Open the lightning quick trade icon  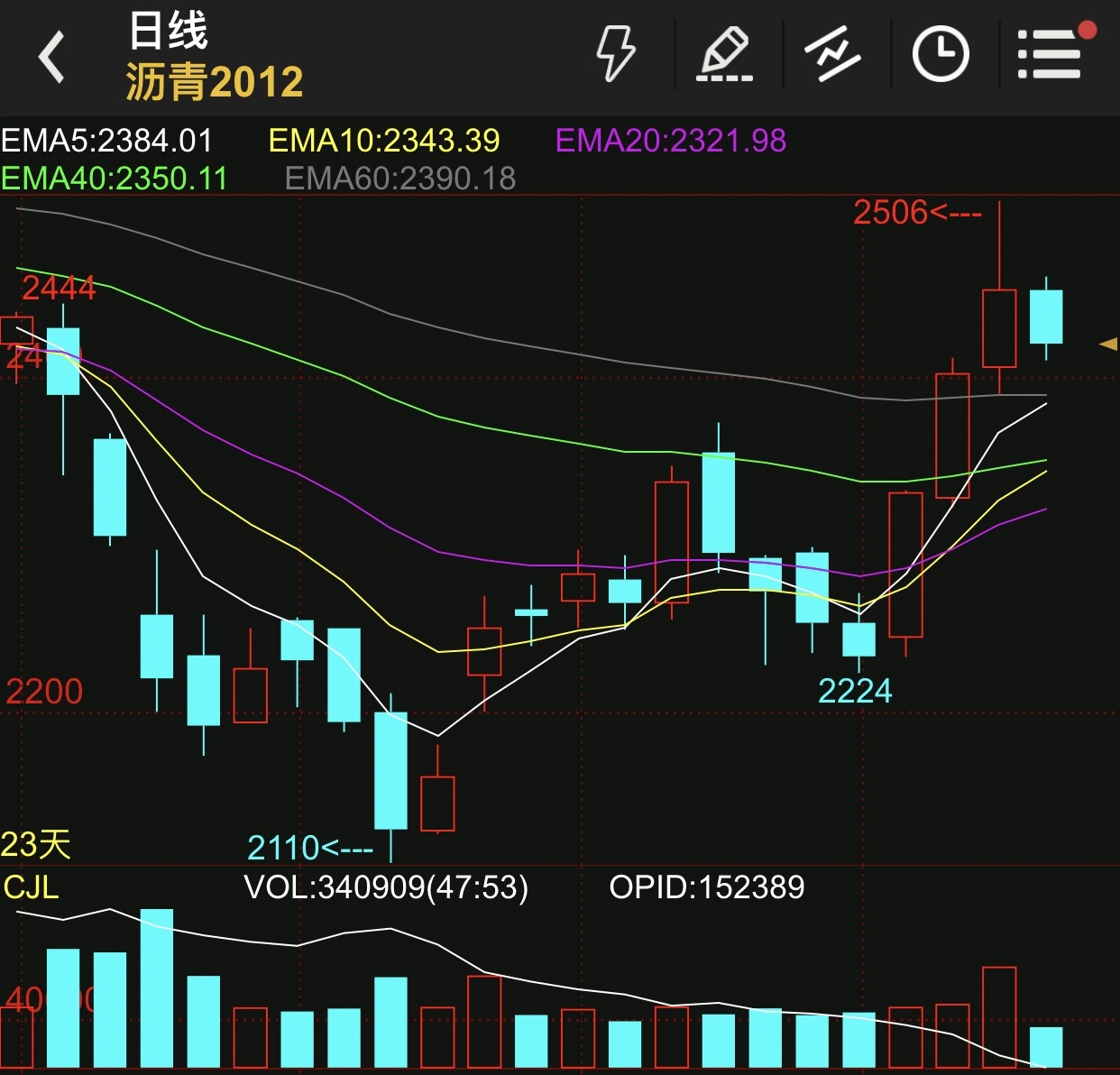tap(617, 54)
